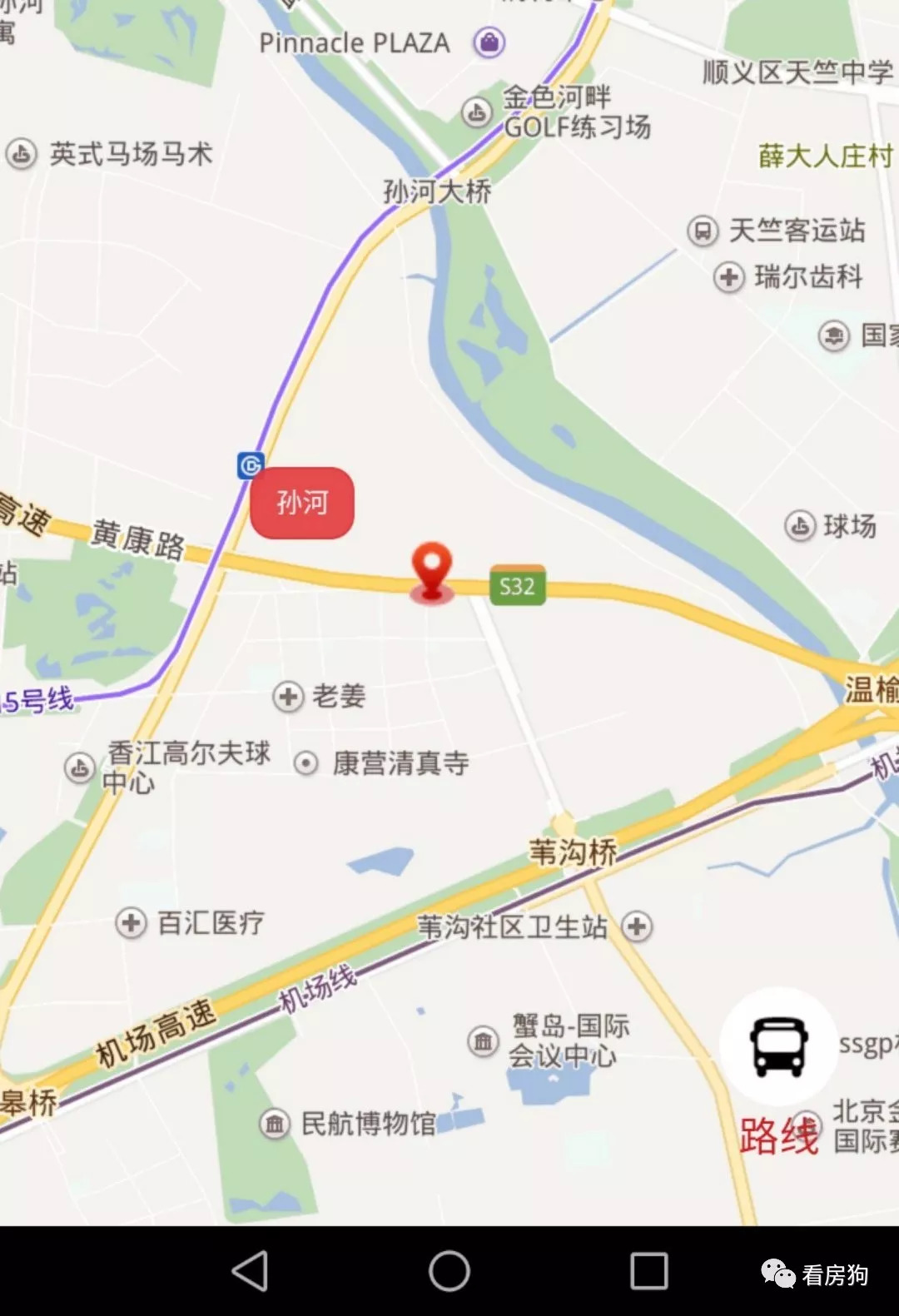Go back using the navigation bar
Image resolution: width=899 pixels, height=1316 pixels.
[250, 1271]
